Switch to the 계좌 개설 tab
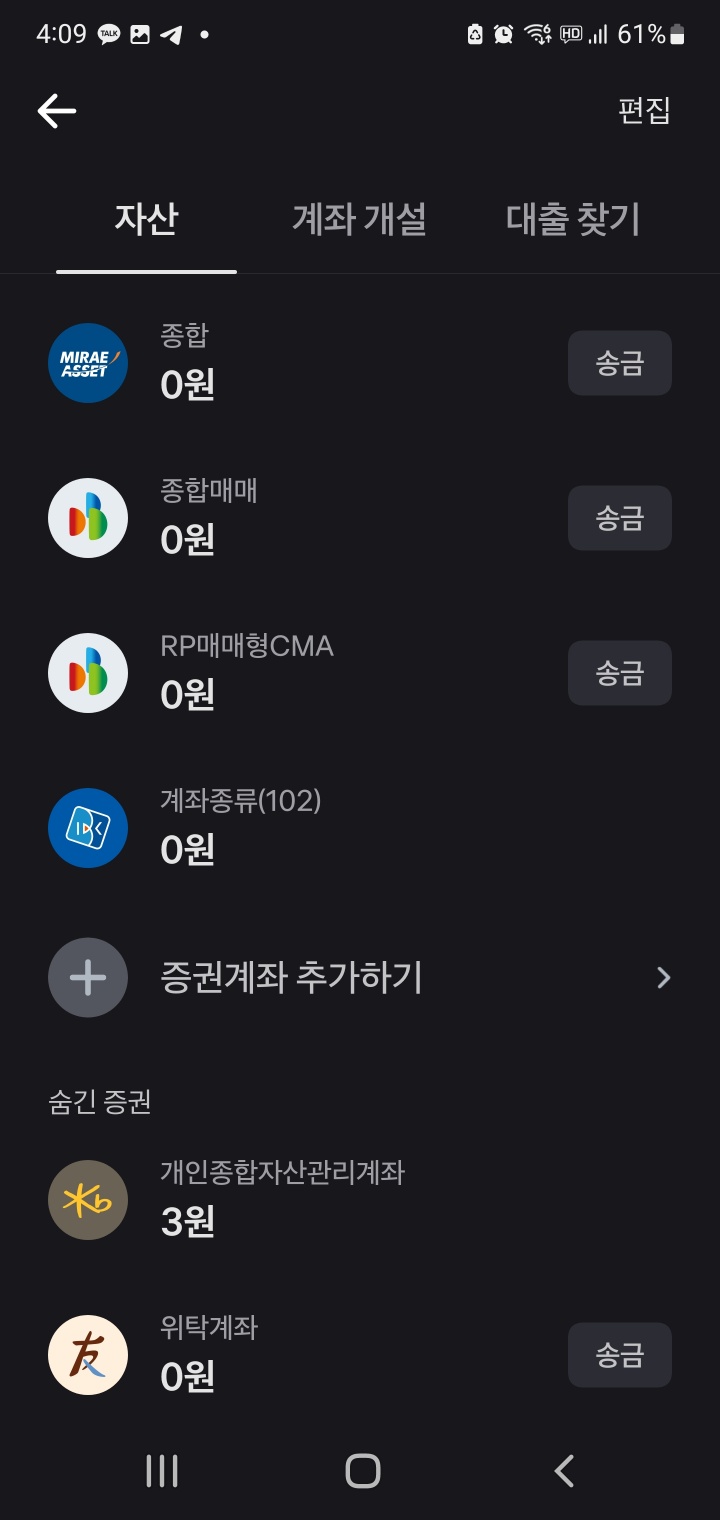 359,219
